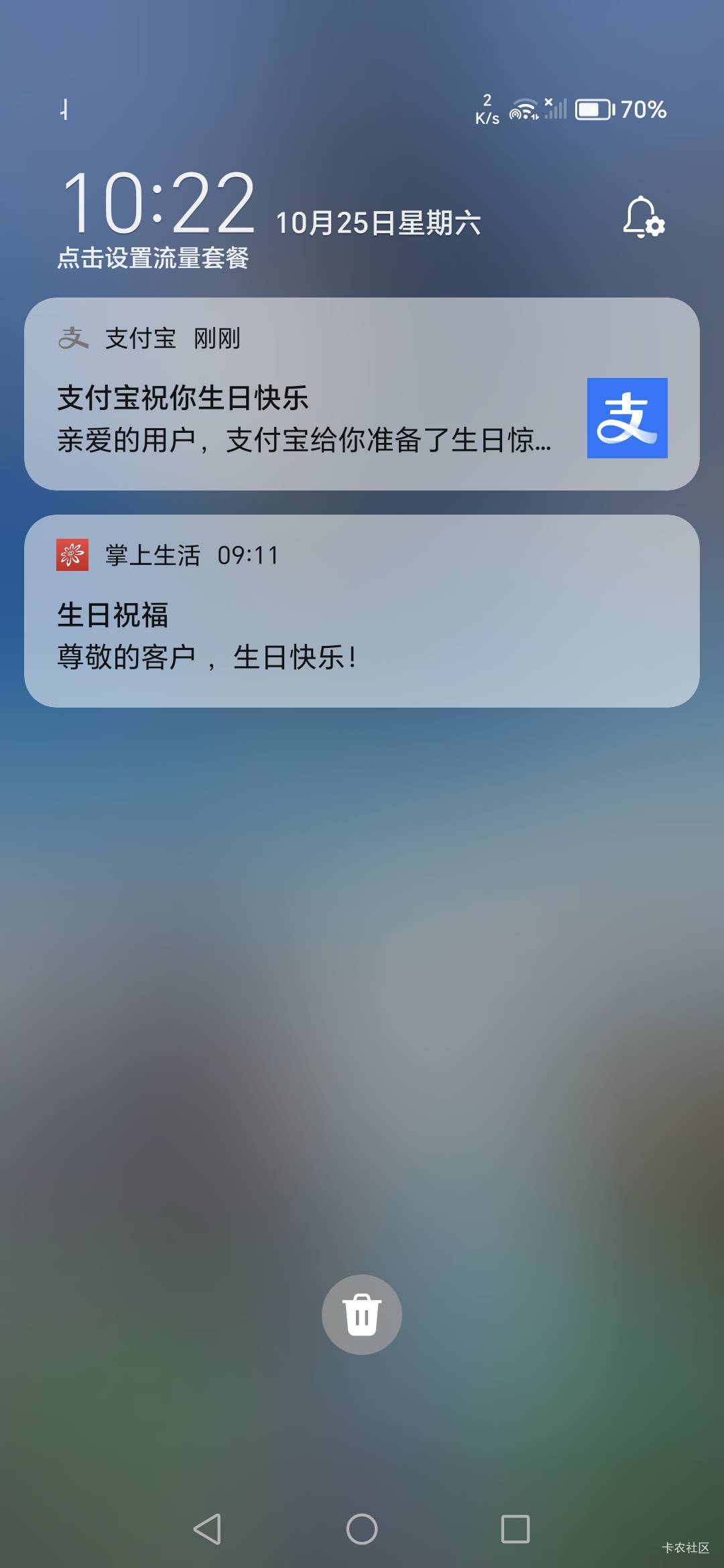Image resolution: width=724 pixels, height=1568 pixels.
Task: Open notification settings bell icon
Action: coord(644,217)
